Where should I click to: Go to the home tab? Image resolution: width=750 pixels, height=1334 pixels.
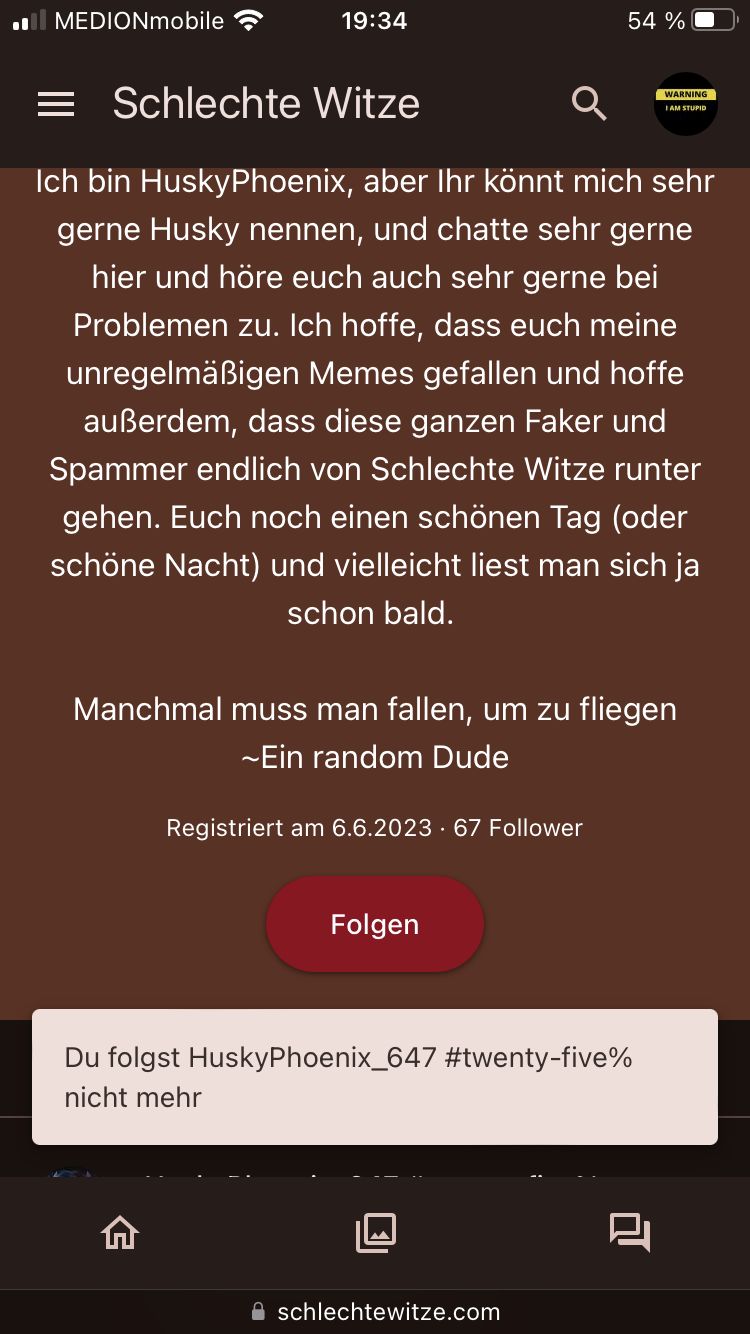tap(120, 1232)
